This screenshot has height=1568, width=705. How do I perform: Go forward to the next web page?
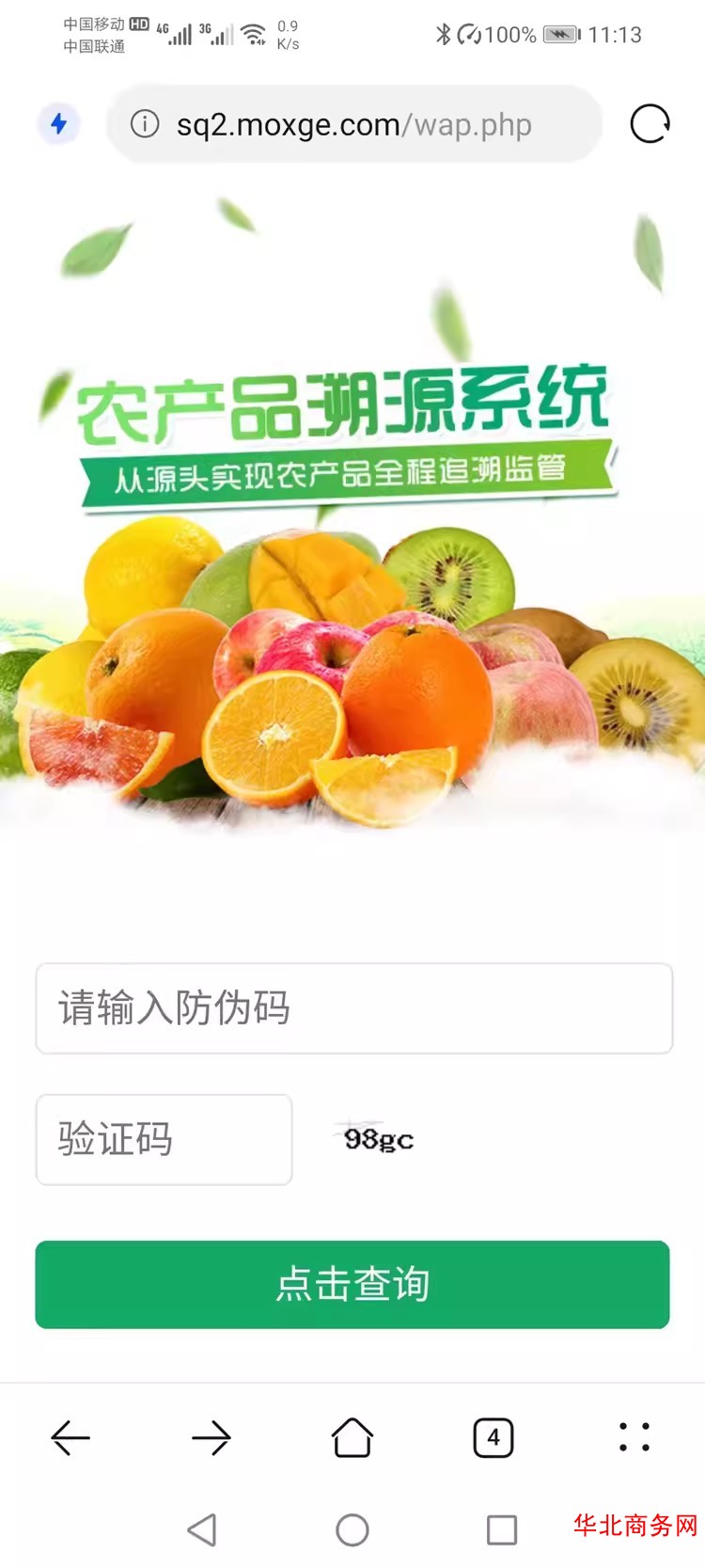pyautogui.click(x=211, y=1437)
